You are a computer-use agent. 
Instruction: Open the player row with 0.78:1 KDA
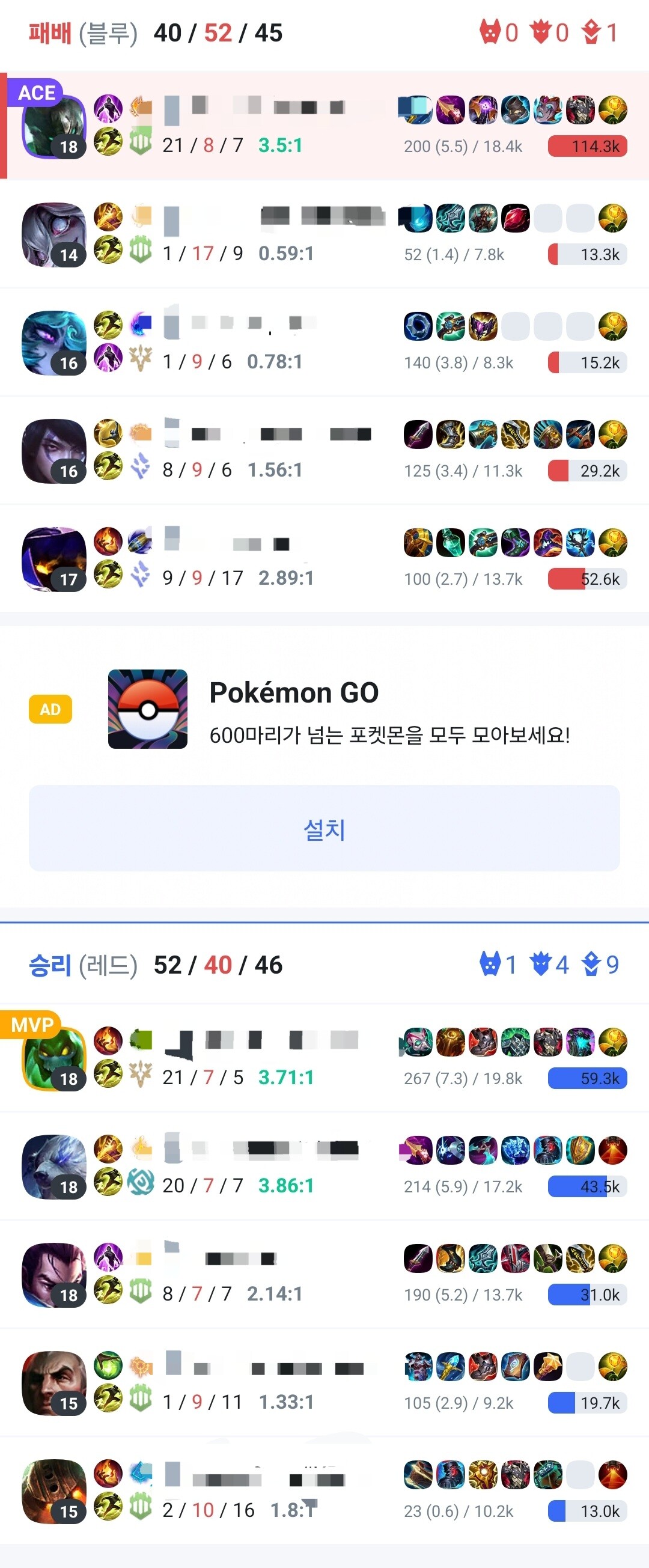(x=324, y=343)
